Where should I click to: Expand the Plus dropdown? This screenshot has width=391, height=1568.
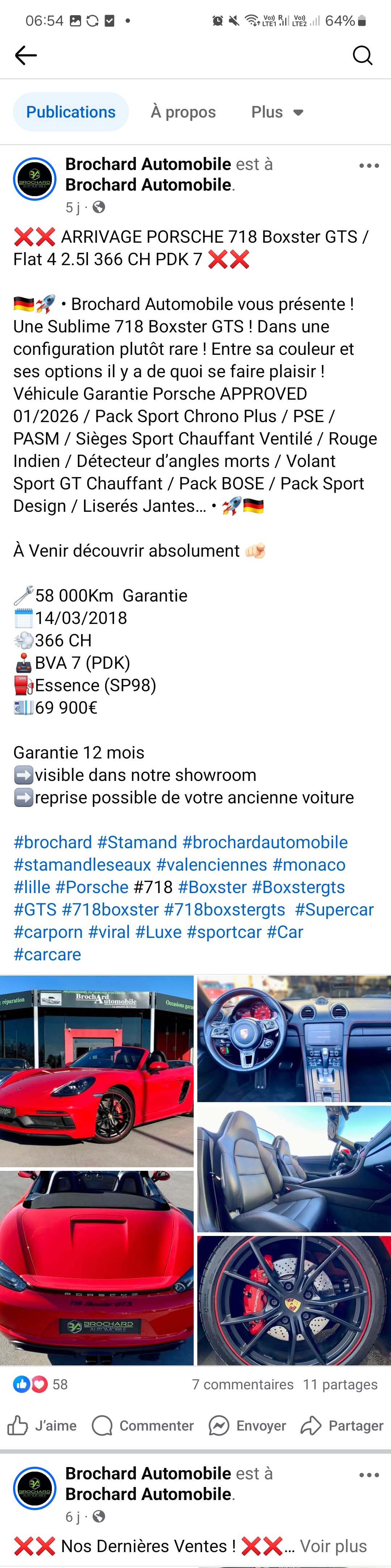pyautogui.click(x=277, y=112)
